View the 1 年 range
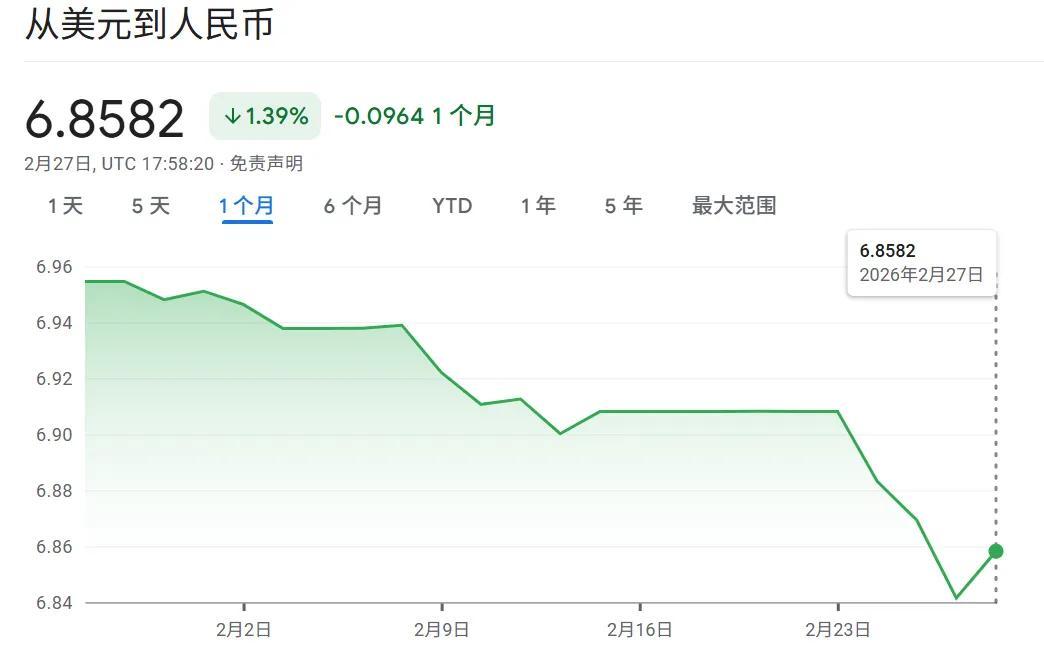 pyautogui.click(x=538, y=206)
